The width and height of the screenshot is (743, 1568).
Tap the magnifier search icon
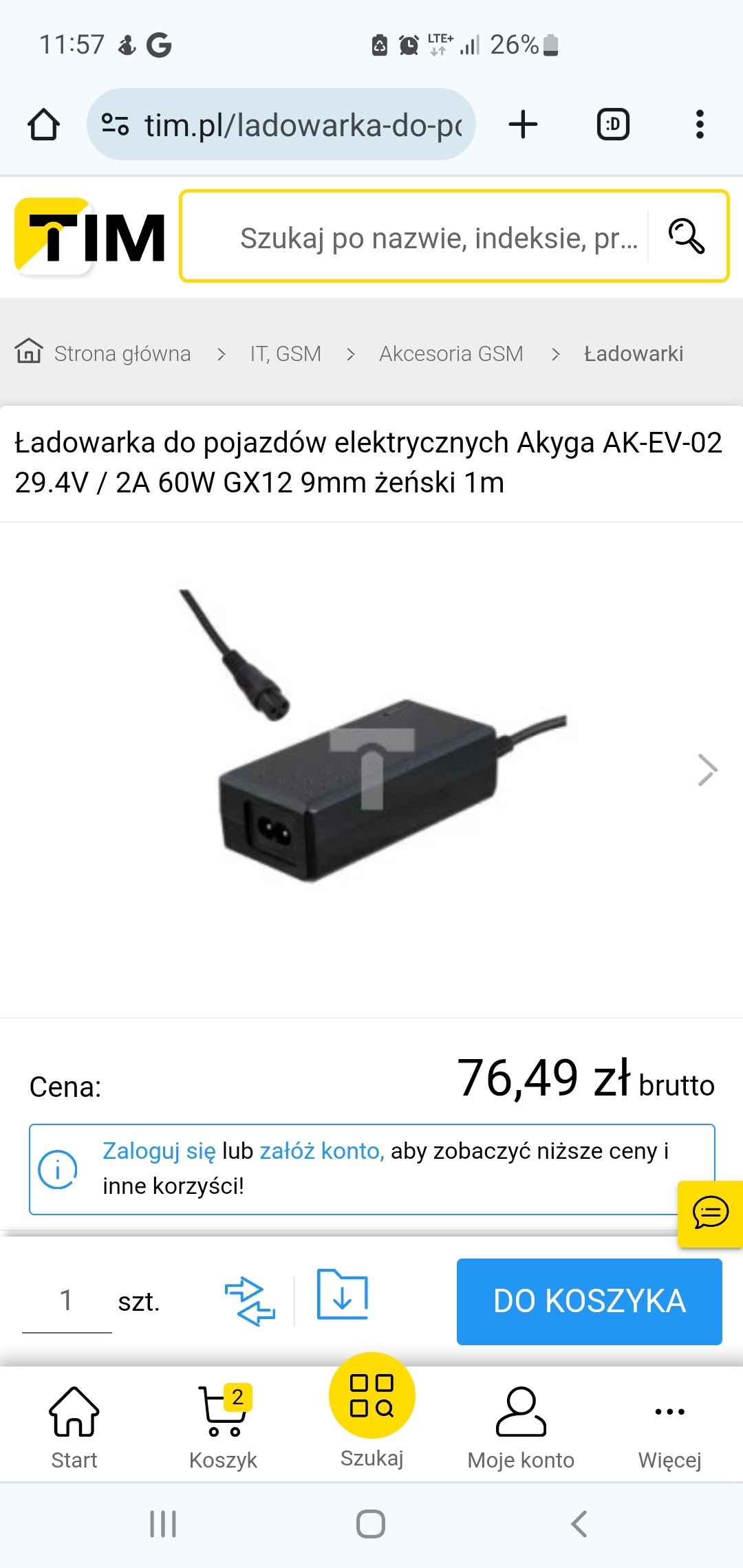click(x=687, y=237)
